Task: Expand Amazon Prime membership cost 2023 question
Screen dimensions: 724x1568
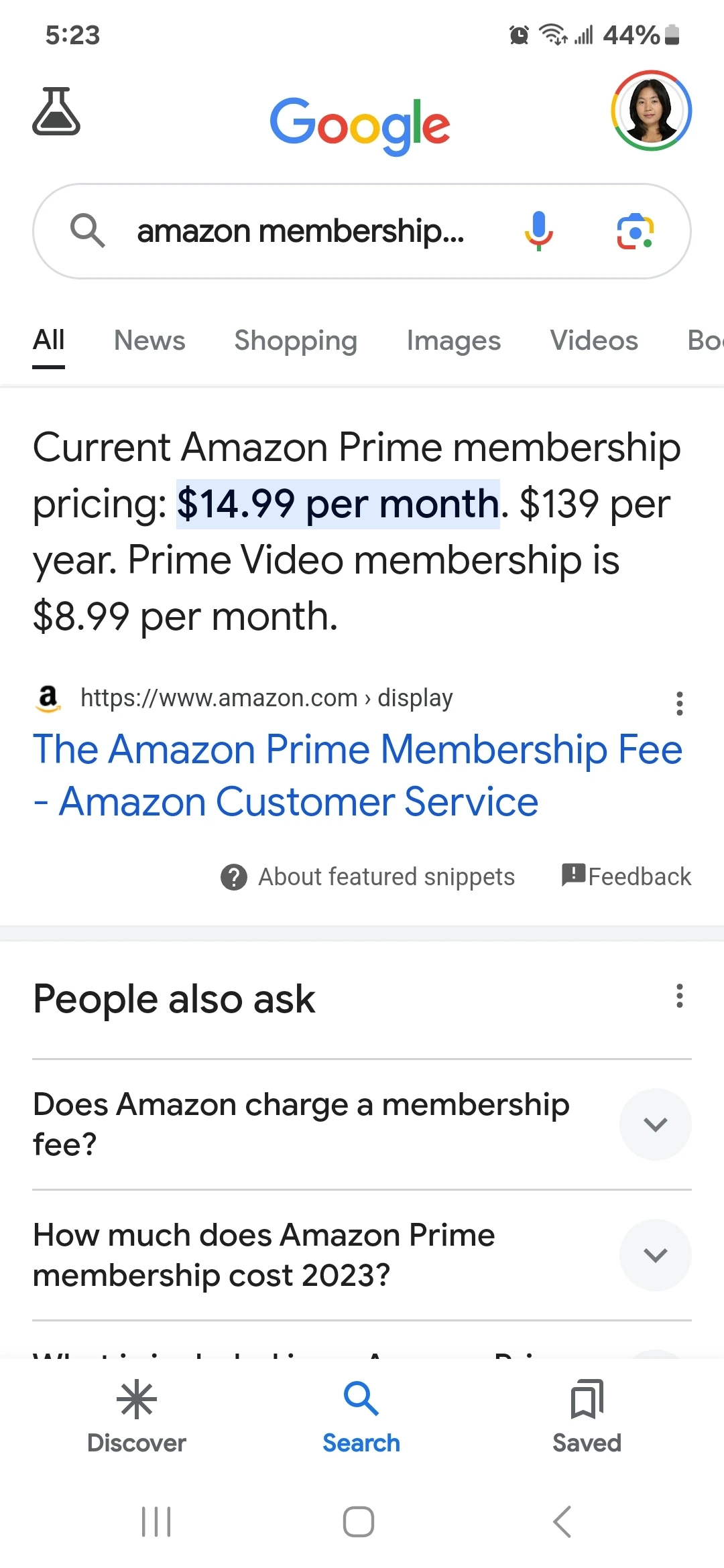Action: point(655,1255)
